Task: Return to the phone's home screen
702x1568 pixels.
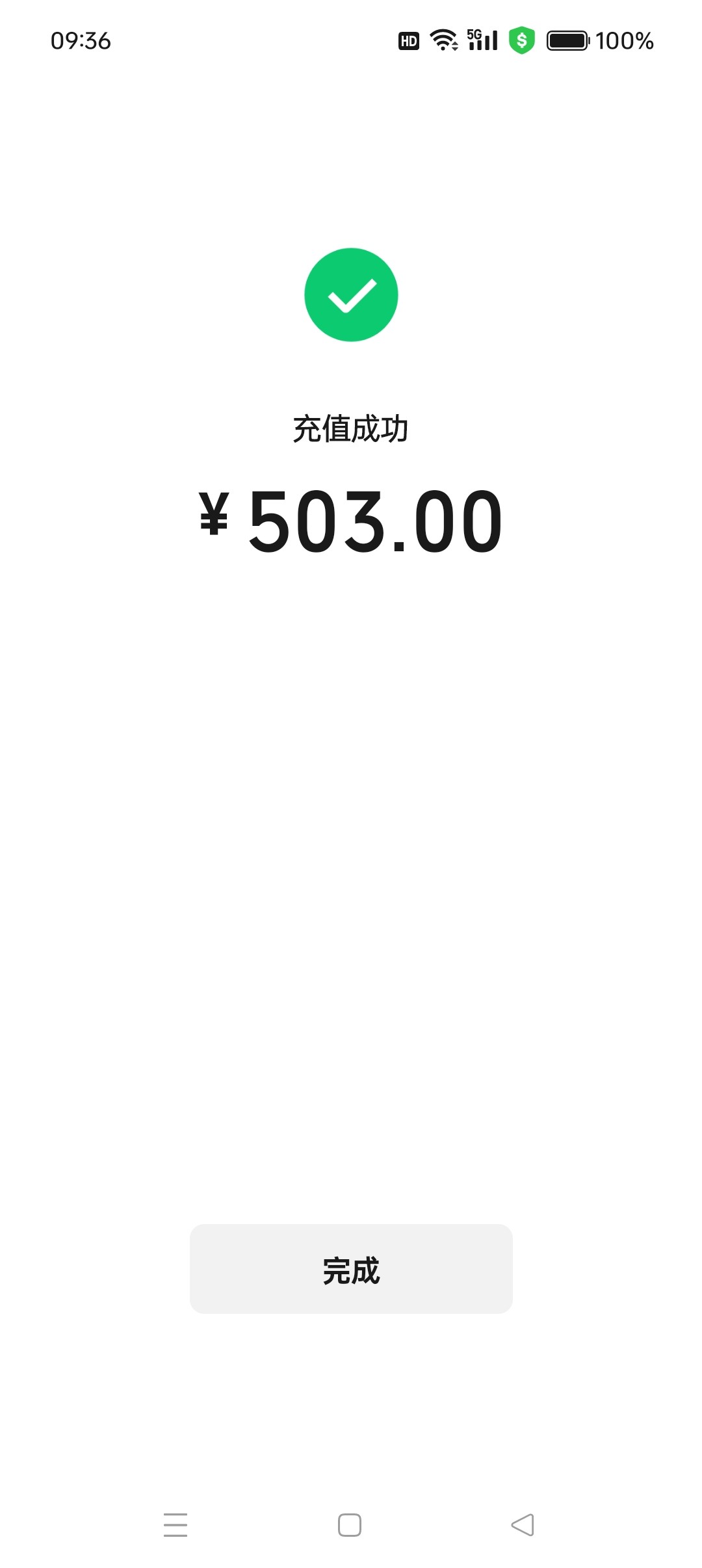Action: point(350,1524)
